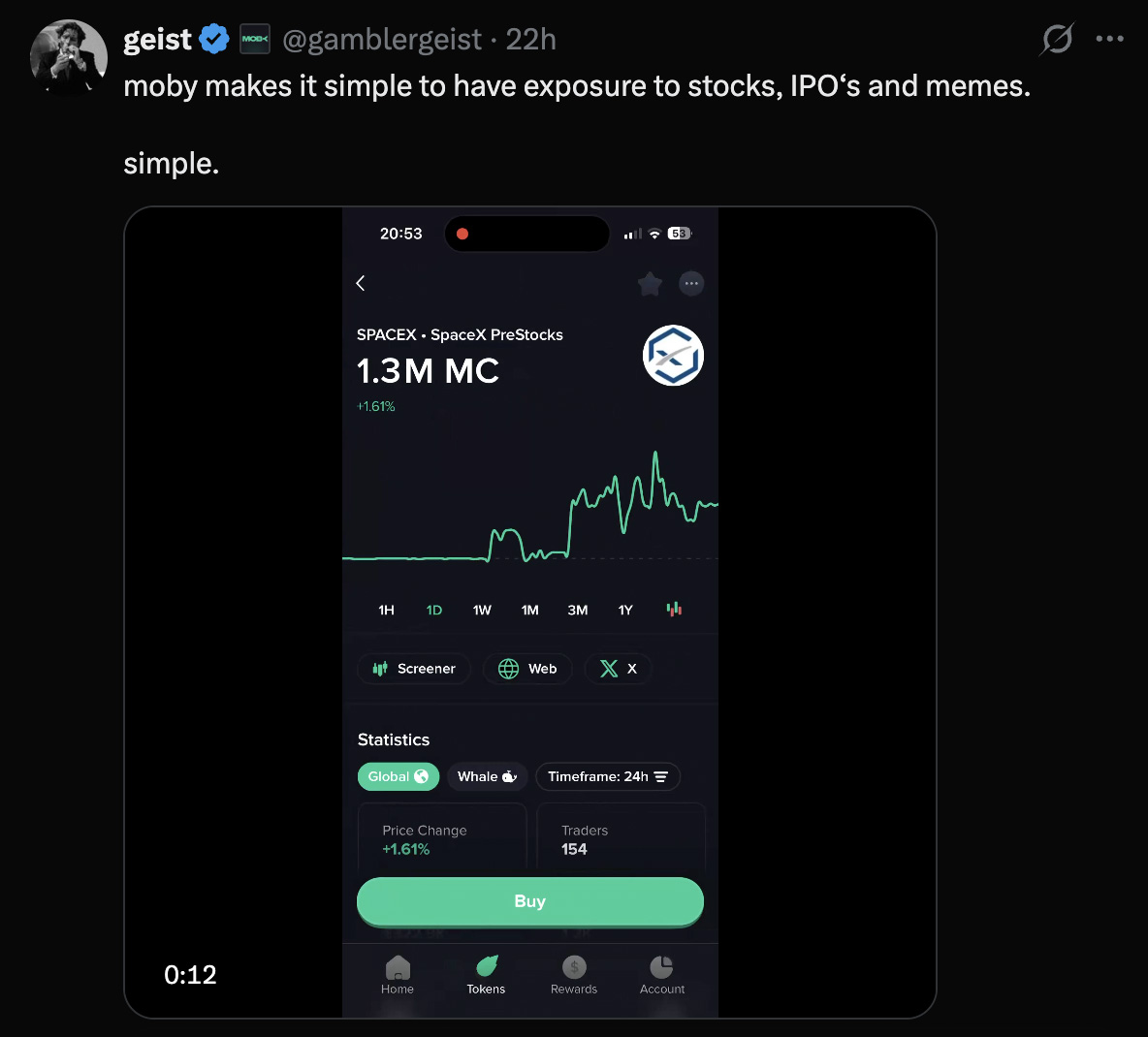Open the Moby affiliate badge
The height and width of the screenshot is (1037, 1148).
(255, 39)
